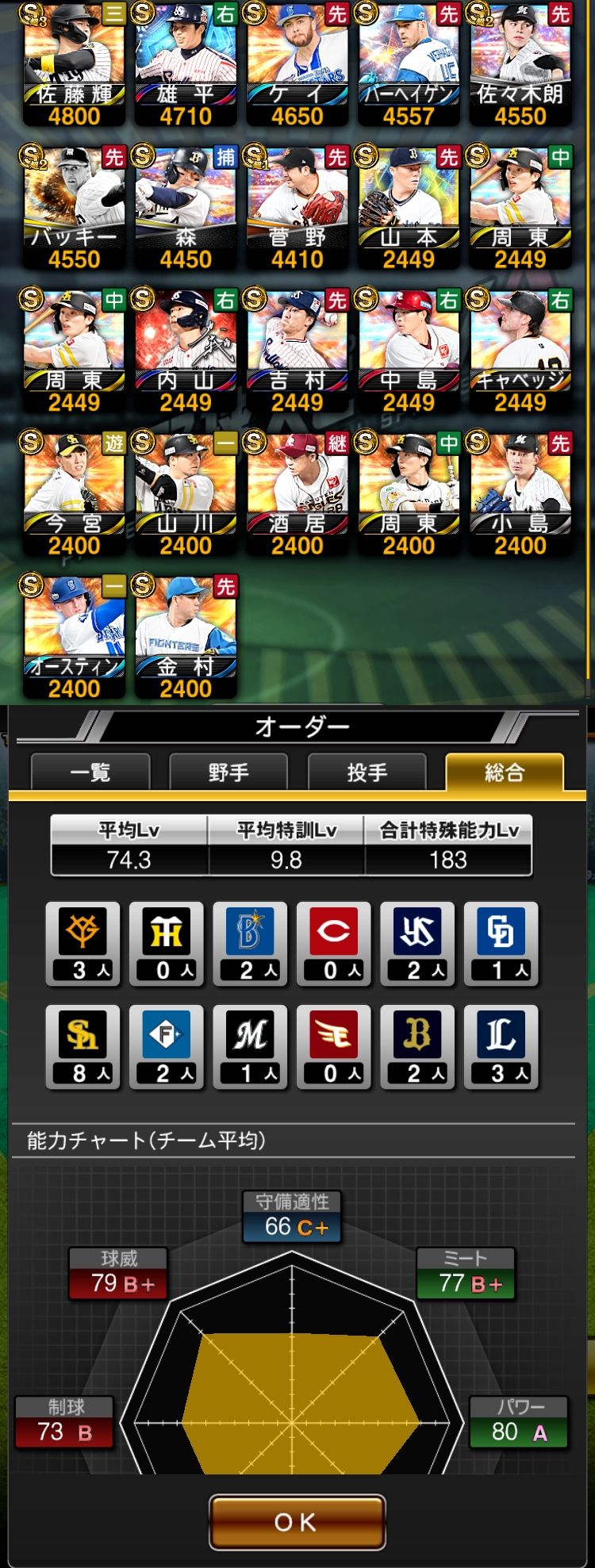
Task: Open the 佐々木朗 player card
Action: (x=520, y=63)
